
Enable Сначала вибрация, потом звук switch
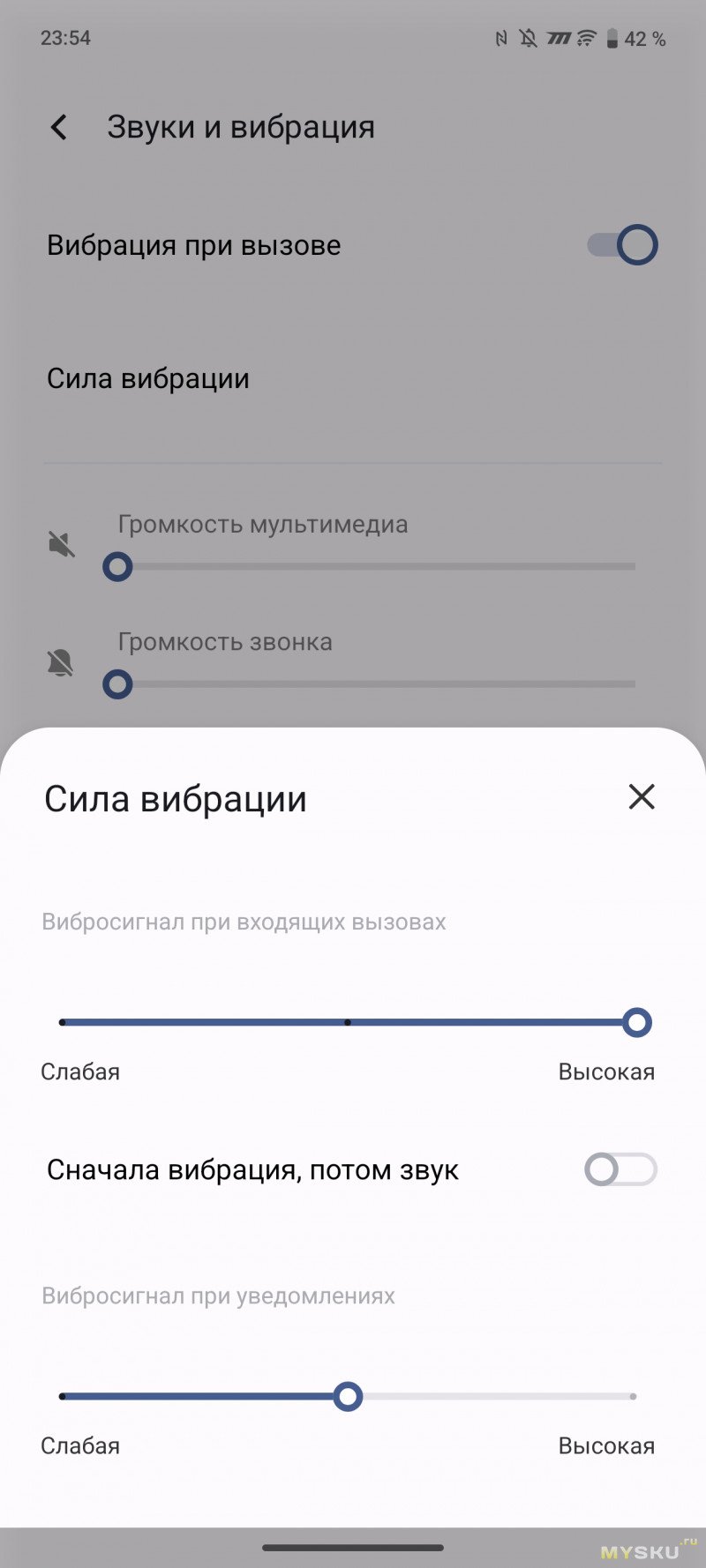(x=620, y=1170)
